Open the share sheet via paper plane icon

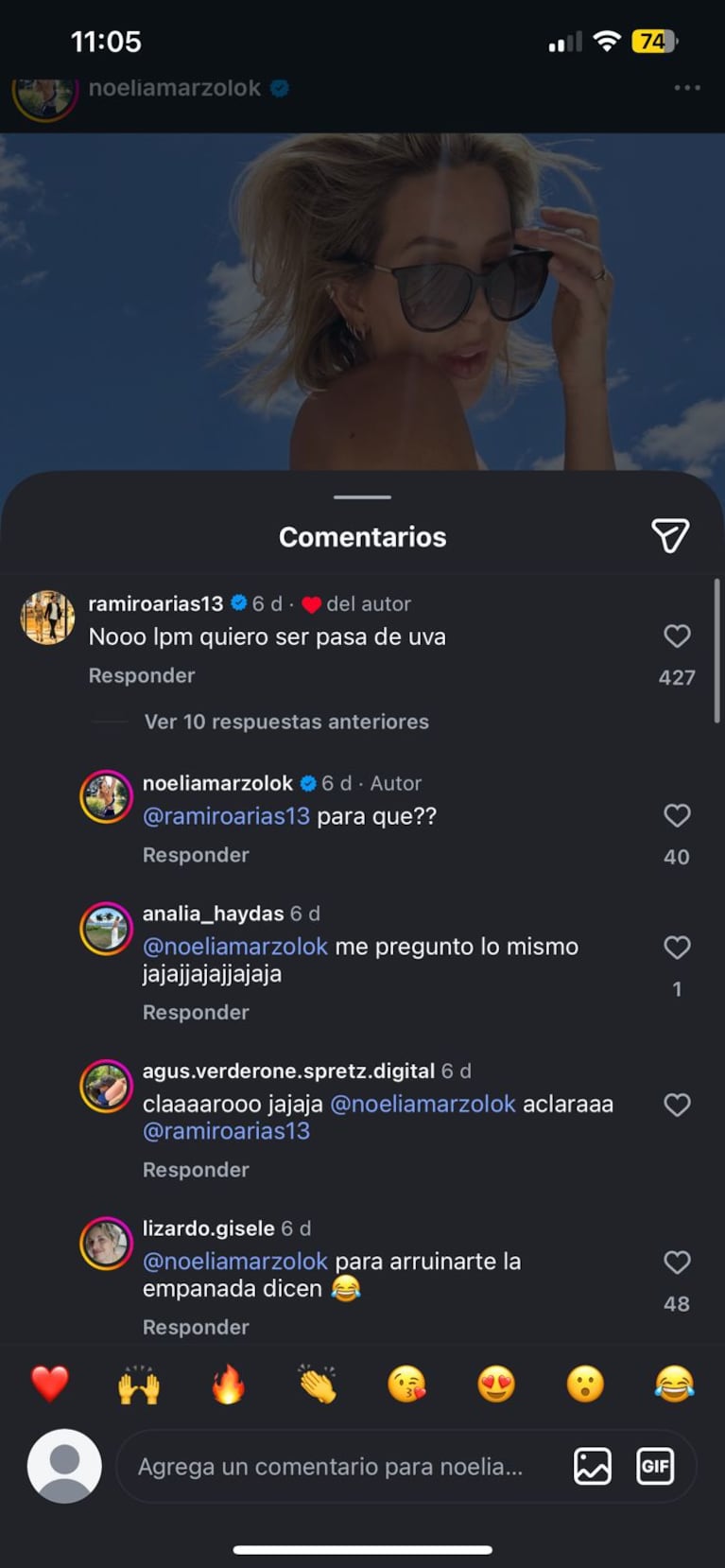pyautogui.click(x=671, y=535)
